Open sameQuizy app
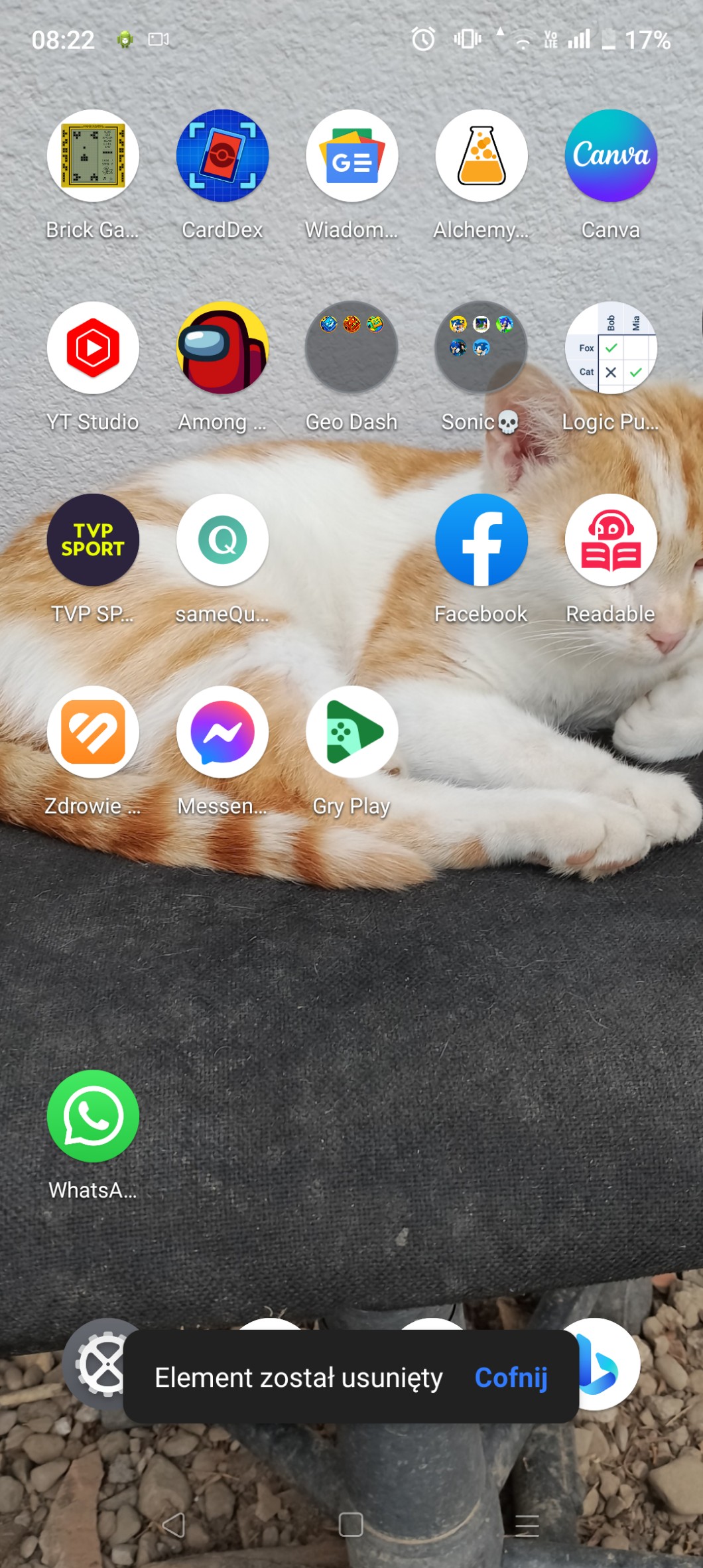This screenshot has height=1568, width=703. (x=222, y=539)
